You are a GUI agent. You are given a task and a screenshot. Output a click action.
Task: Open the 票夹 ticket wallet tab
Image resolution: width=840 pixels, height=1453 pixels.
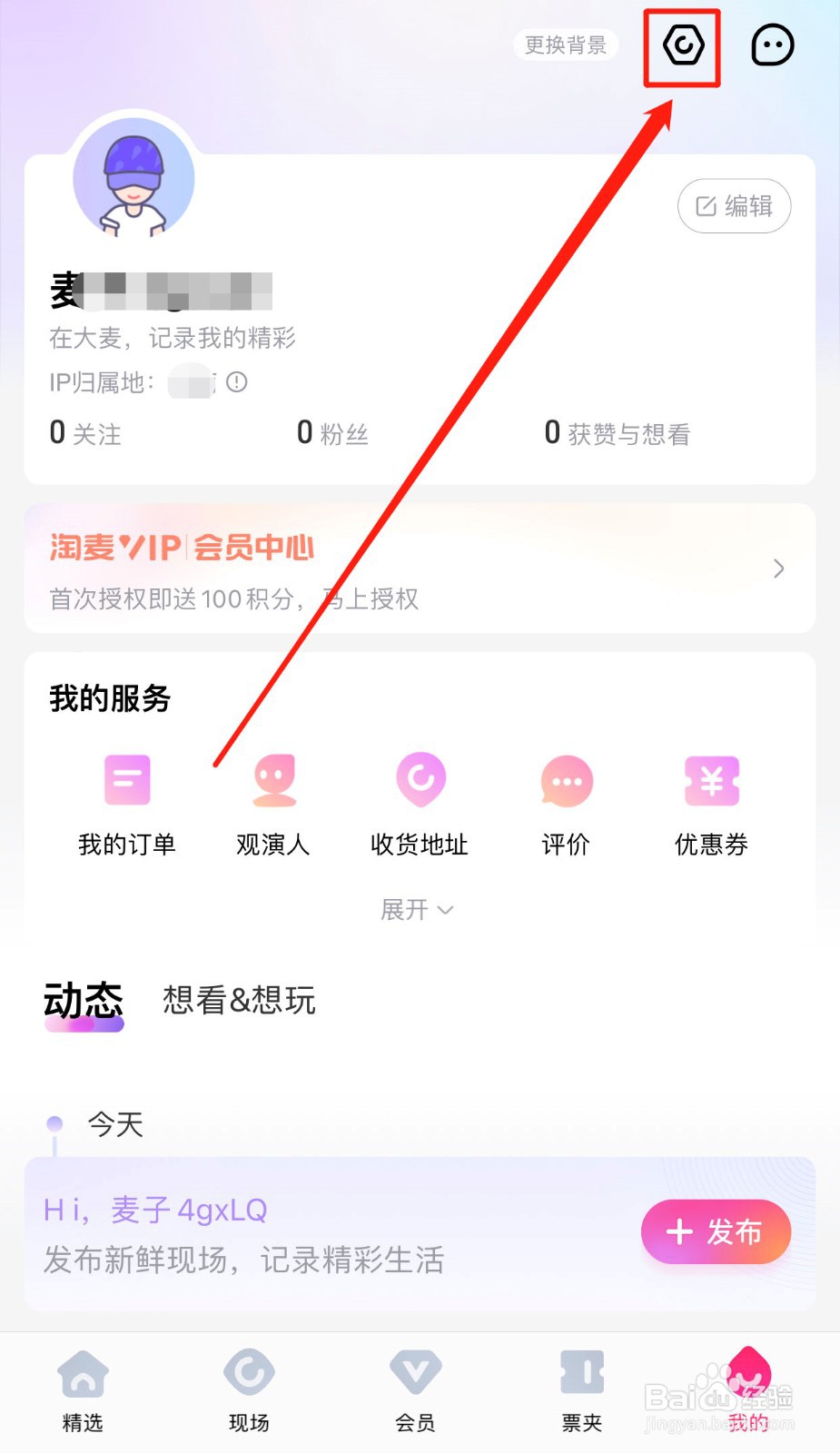[x=582, y=1388]
